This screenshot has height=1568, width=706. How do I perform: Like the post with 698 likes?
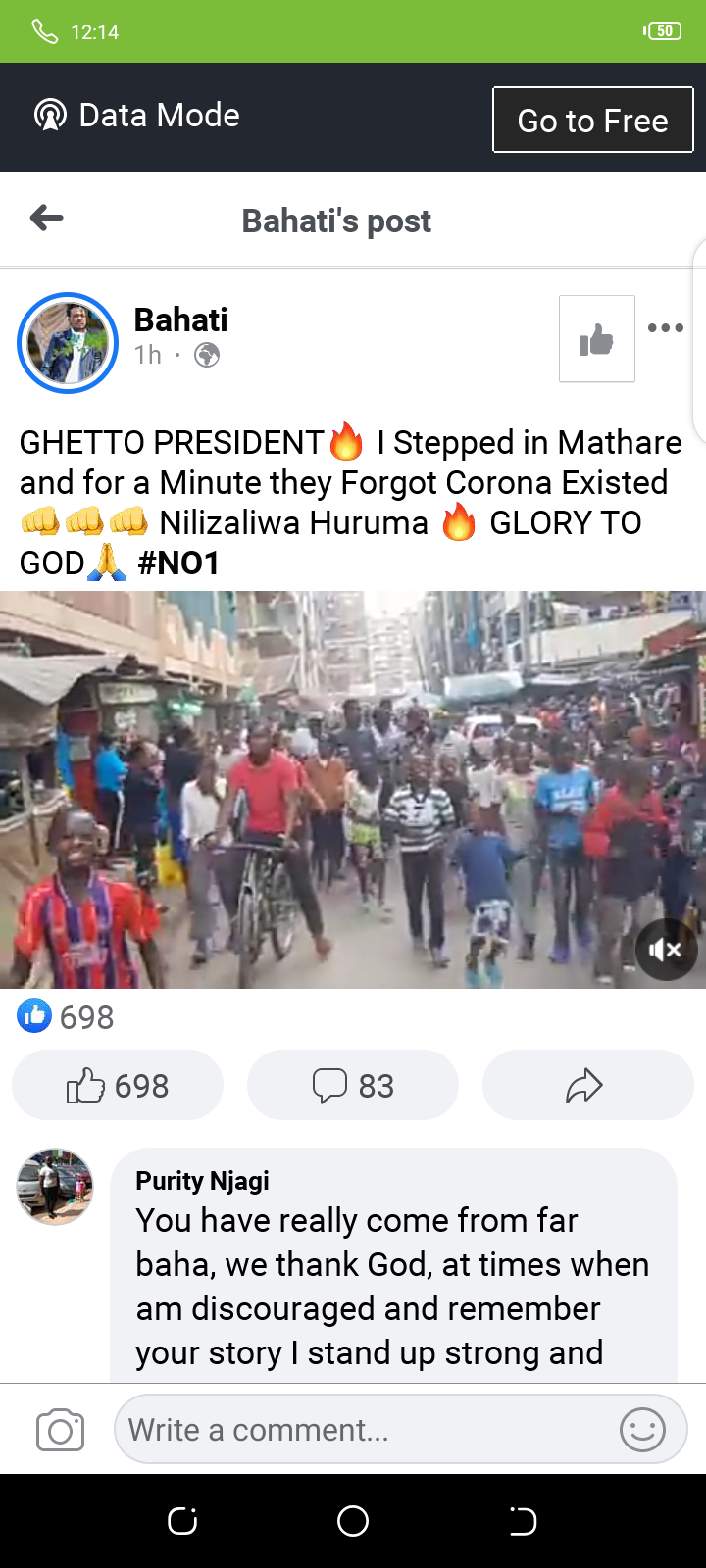[x=118, y=1086]
